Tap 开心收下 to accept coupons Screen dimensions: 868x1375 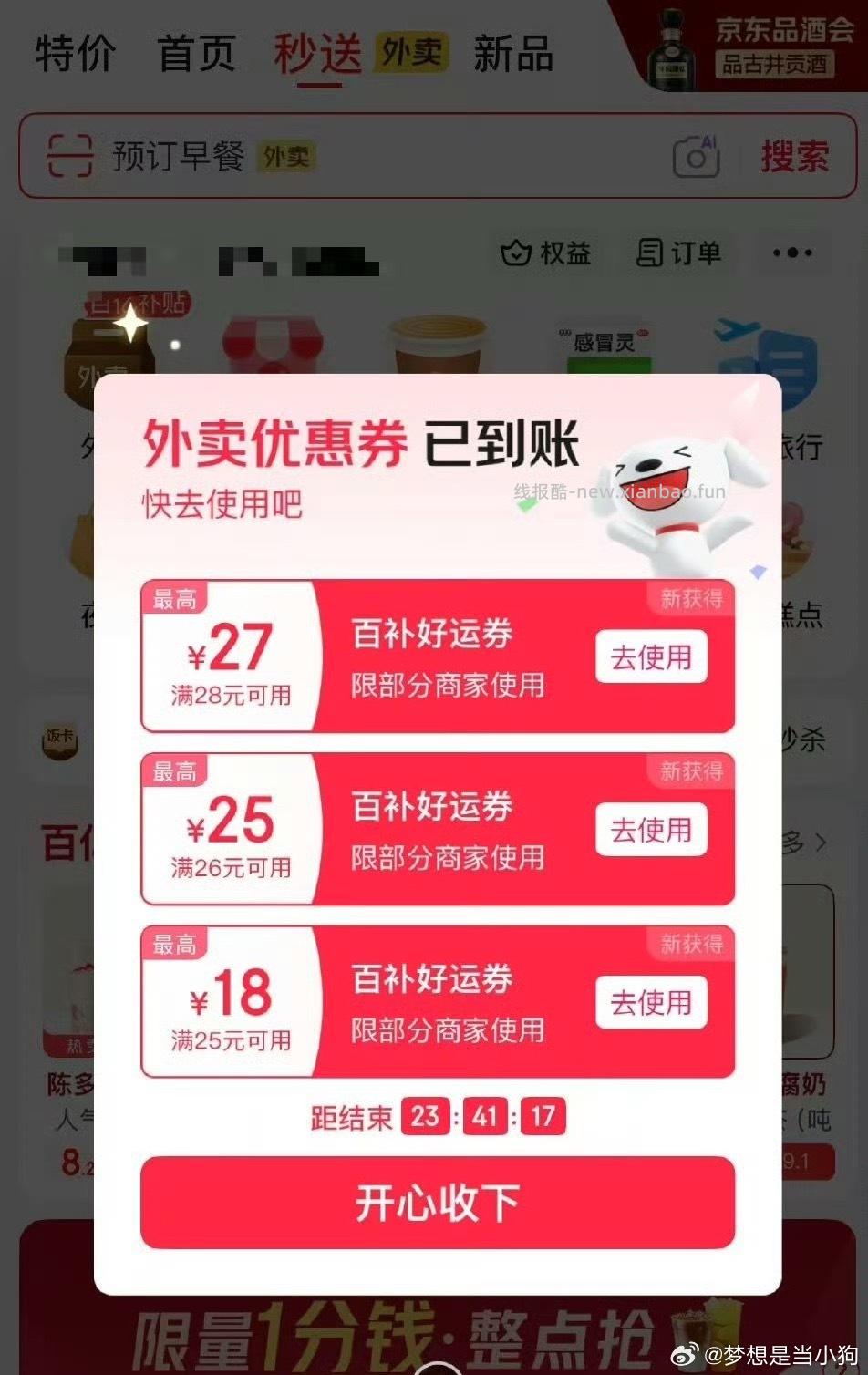tap(436, 1202)
